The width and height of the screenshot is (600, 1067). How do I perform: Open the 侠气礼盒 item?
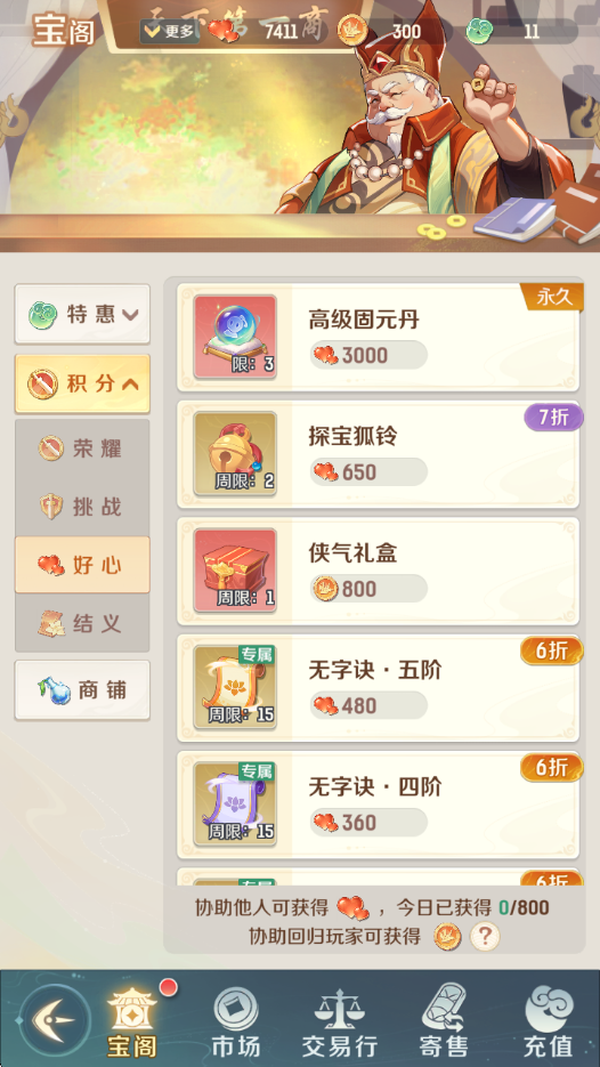(378, 571)
